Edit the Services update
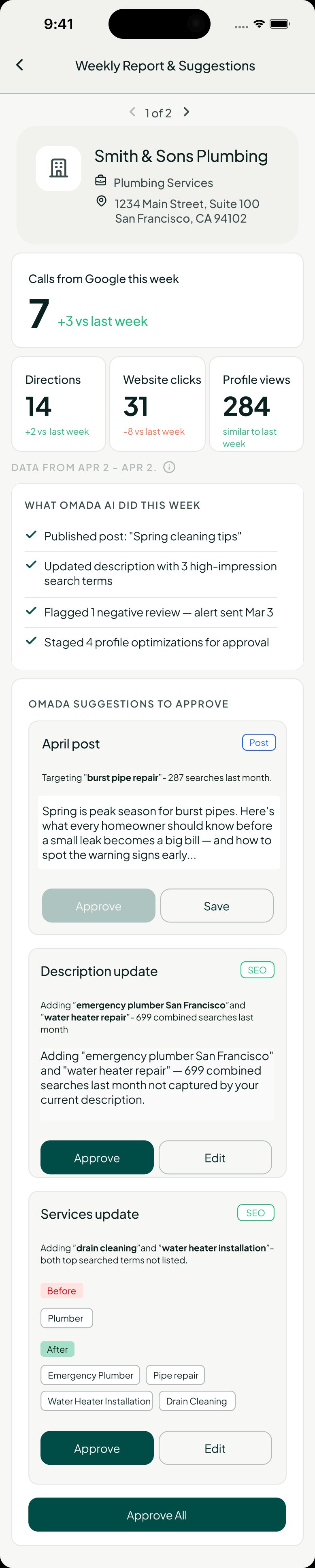The width and height of the screenshot is (315, 1568). 215,1447
